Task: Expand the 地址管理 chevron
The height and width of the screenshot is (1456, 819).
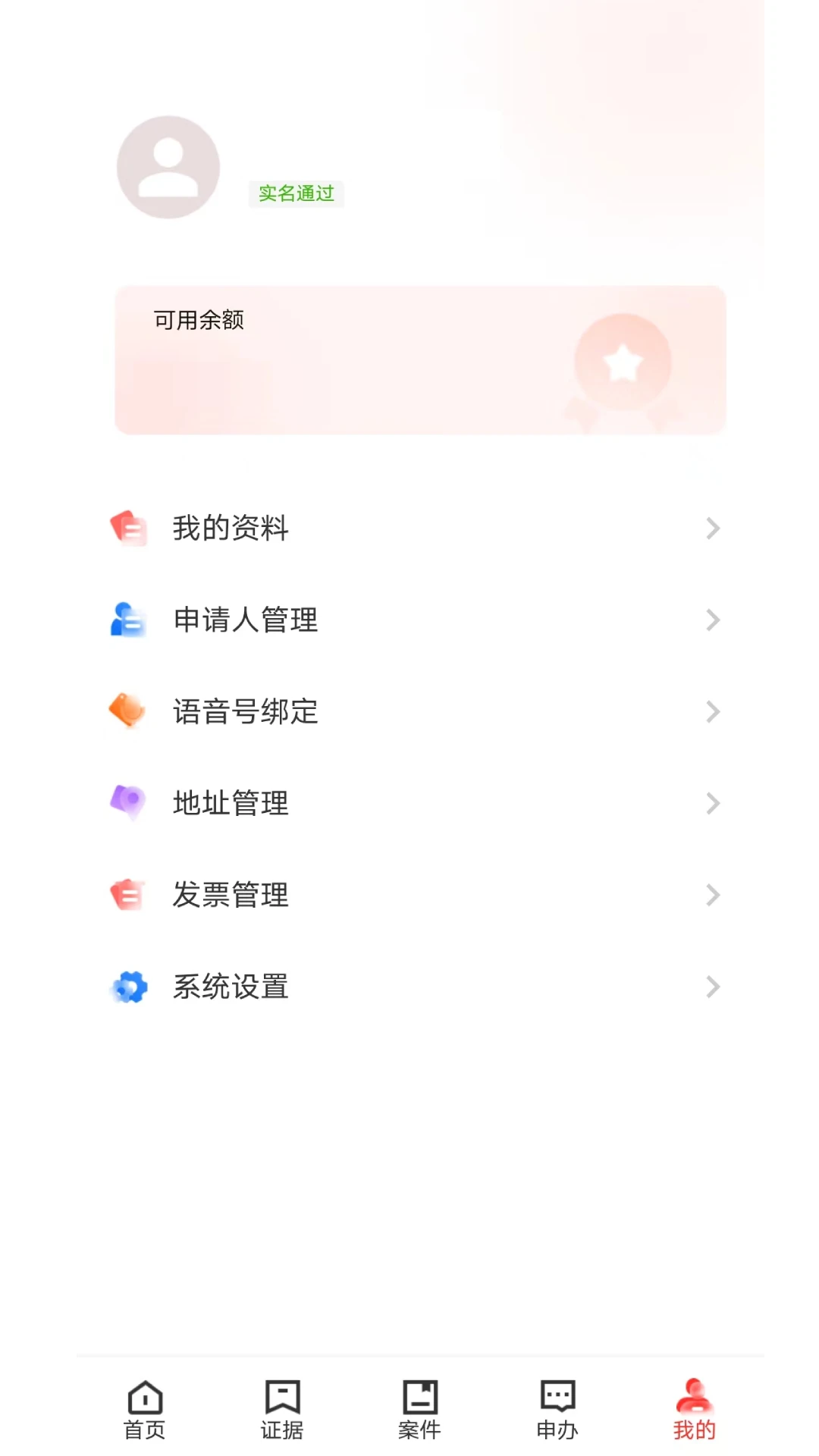Action: [x=711, y=803]
